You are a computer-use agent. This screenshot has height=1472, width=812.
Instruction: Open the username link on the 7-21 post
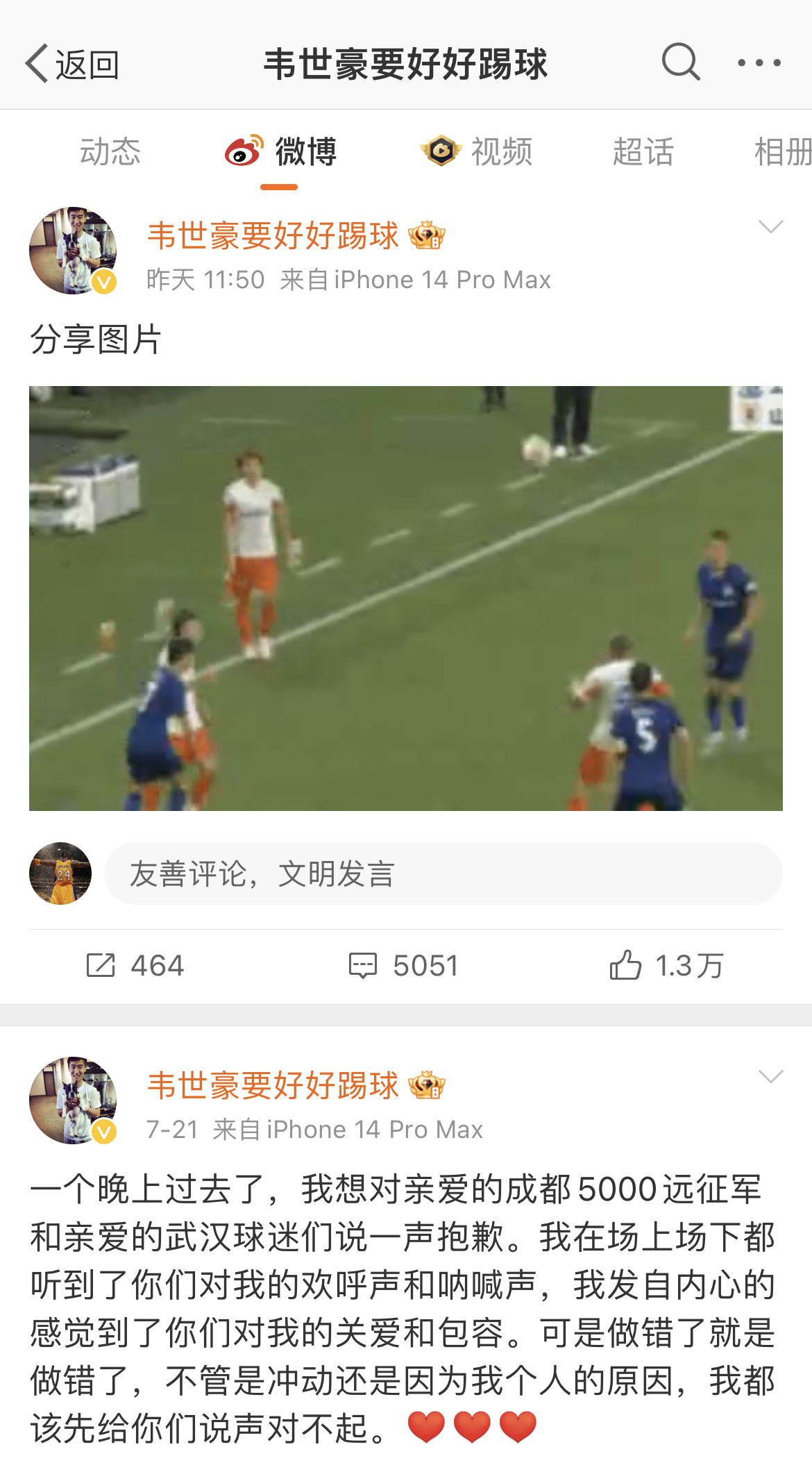[x=273, y=1085]
